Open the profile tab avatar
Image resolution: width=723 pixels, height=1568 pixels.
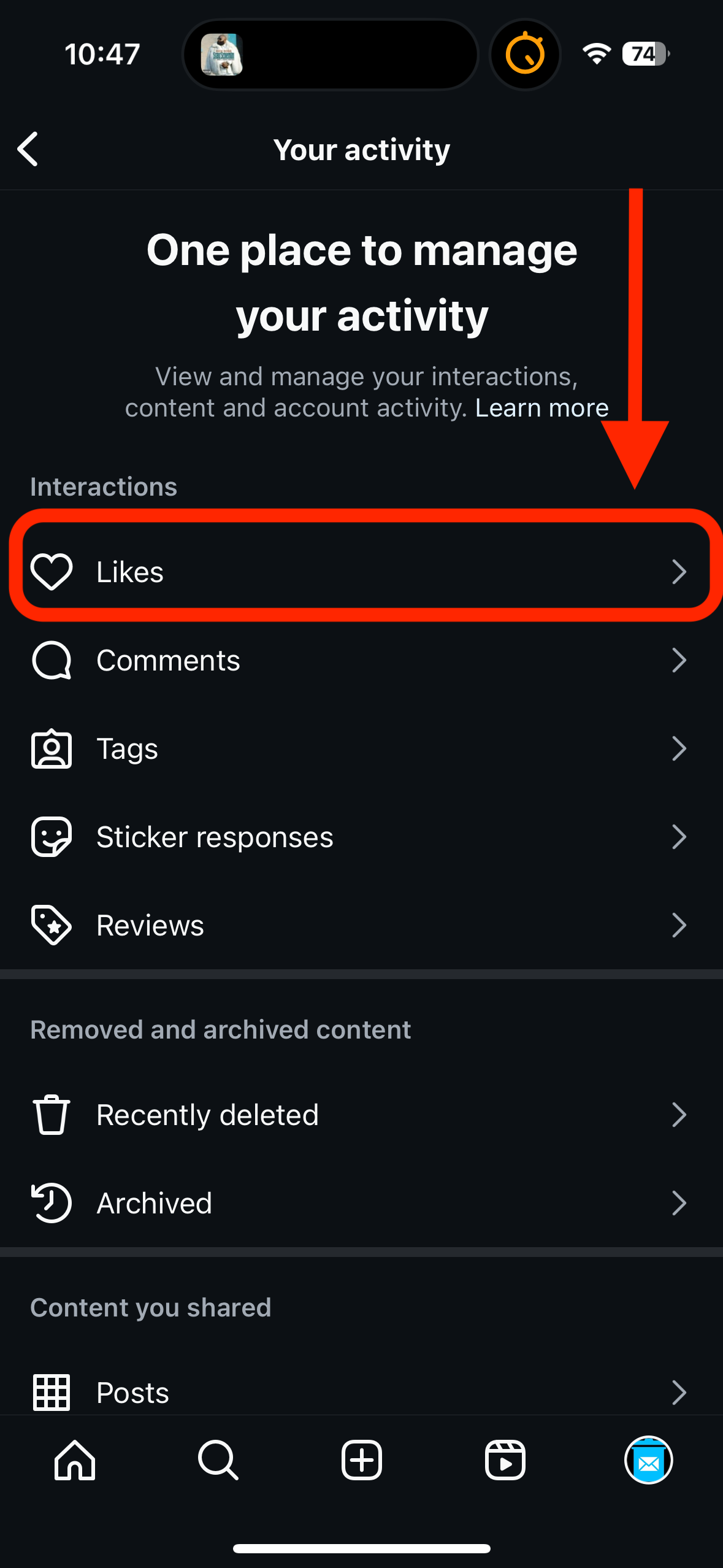click(x=648, y=1460)
